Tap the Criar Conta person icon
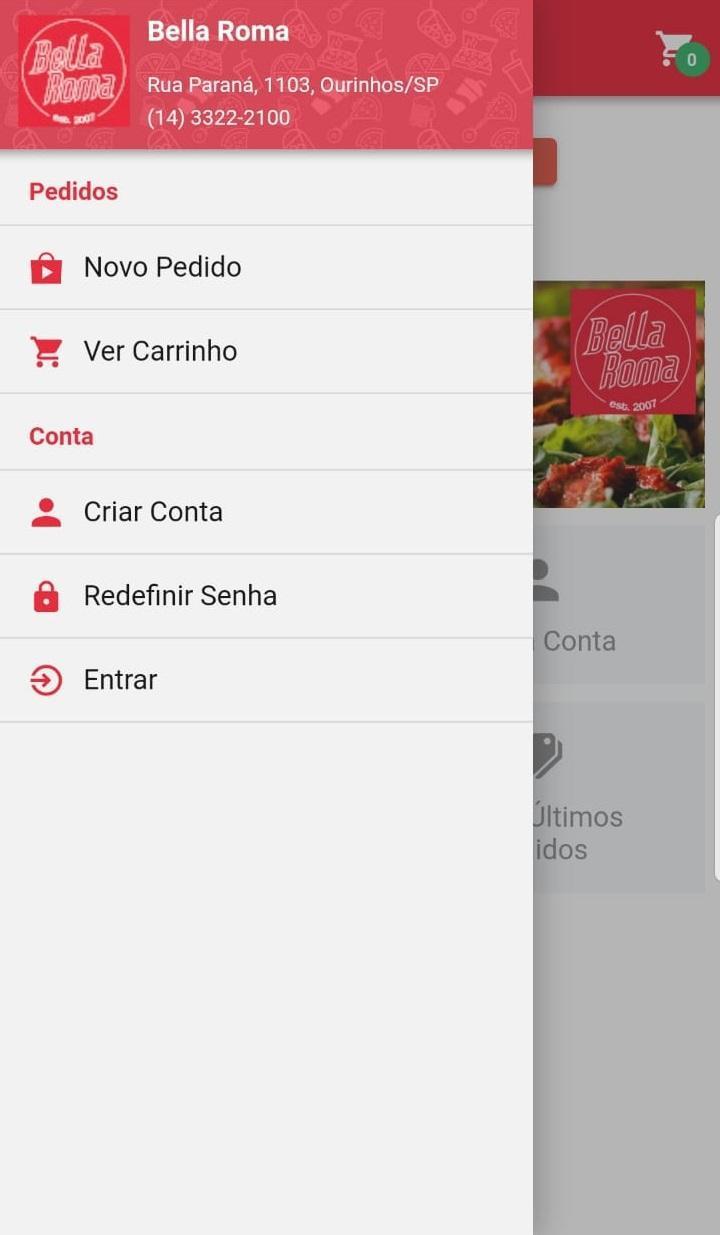Image resolution: width=720 pixels, height=1235 pixels. [x=45, y=511]
